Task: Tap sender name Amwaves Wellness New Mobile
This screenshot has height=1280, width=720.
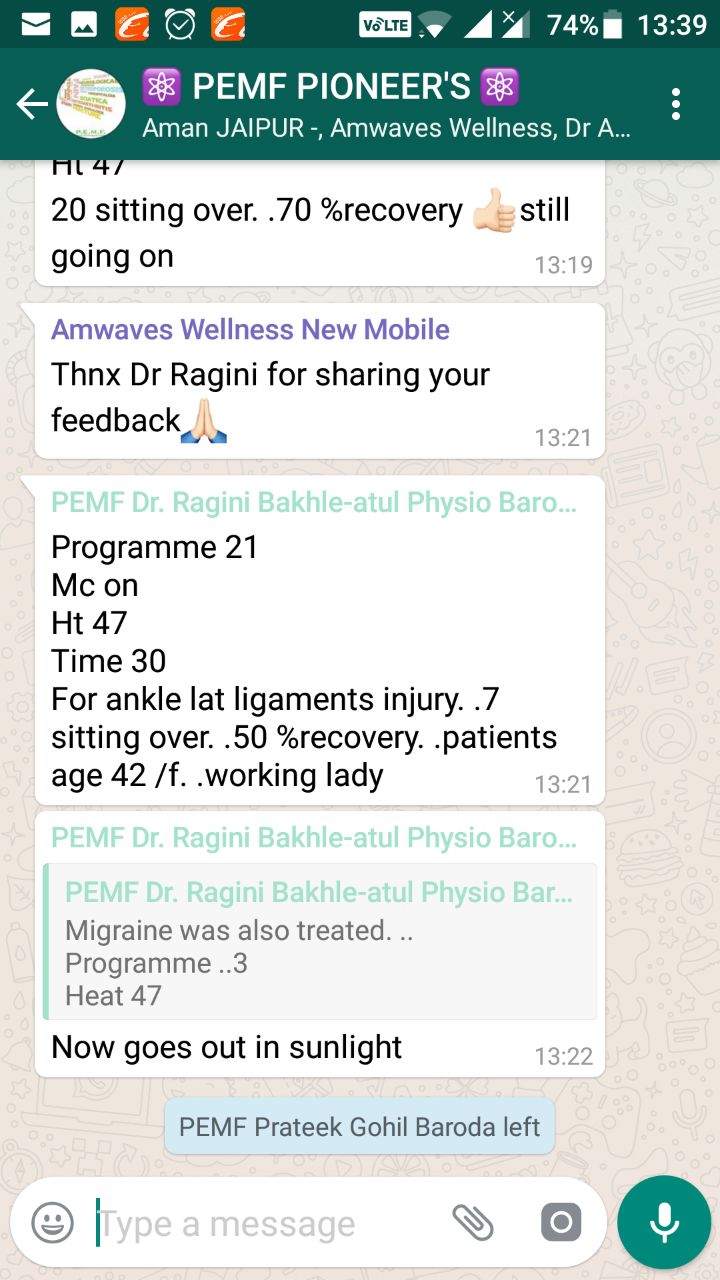Action: click(x=250, y=330)
